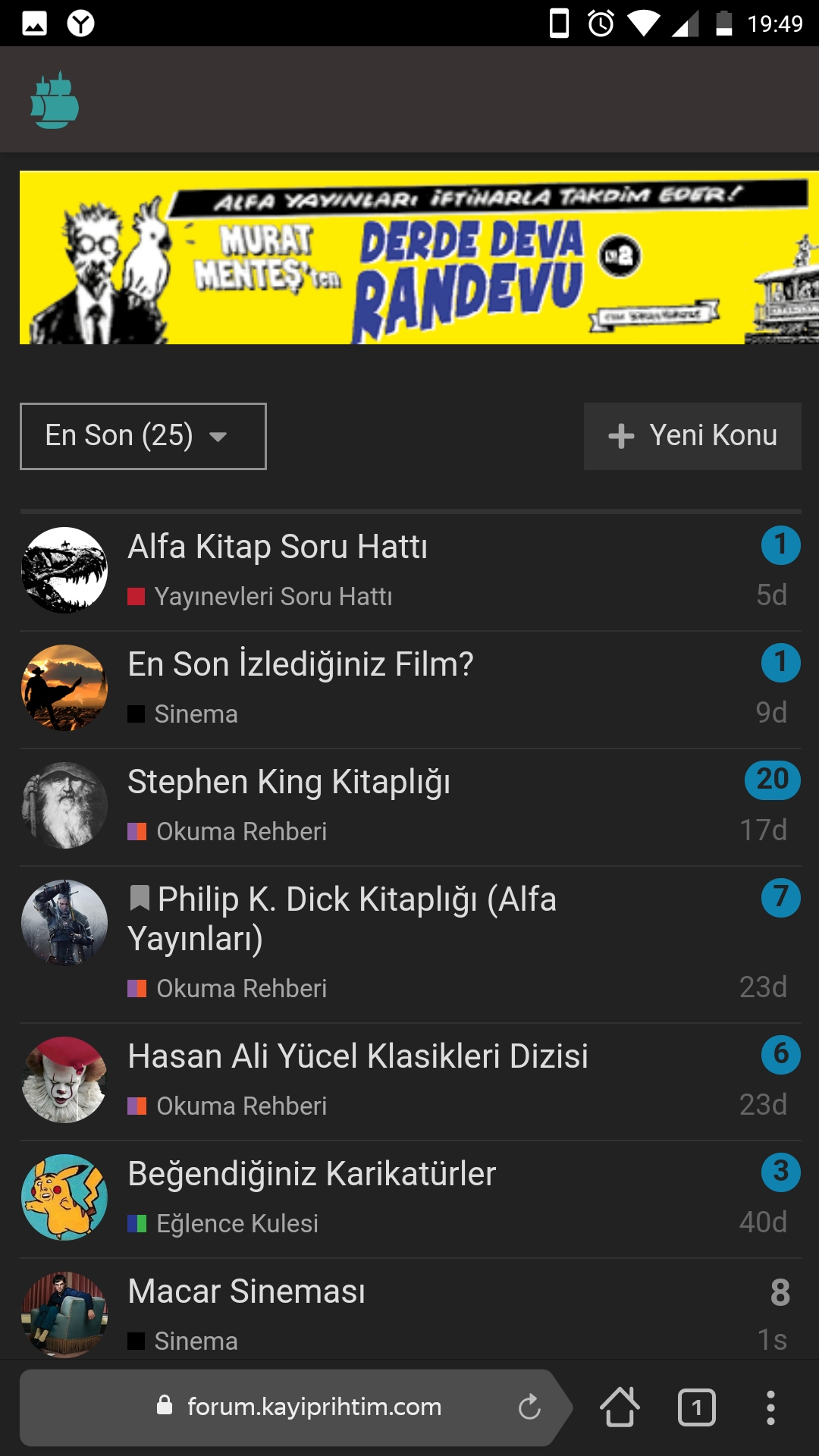Open the browser overflow menu

coord(770,1407)
